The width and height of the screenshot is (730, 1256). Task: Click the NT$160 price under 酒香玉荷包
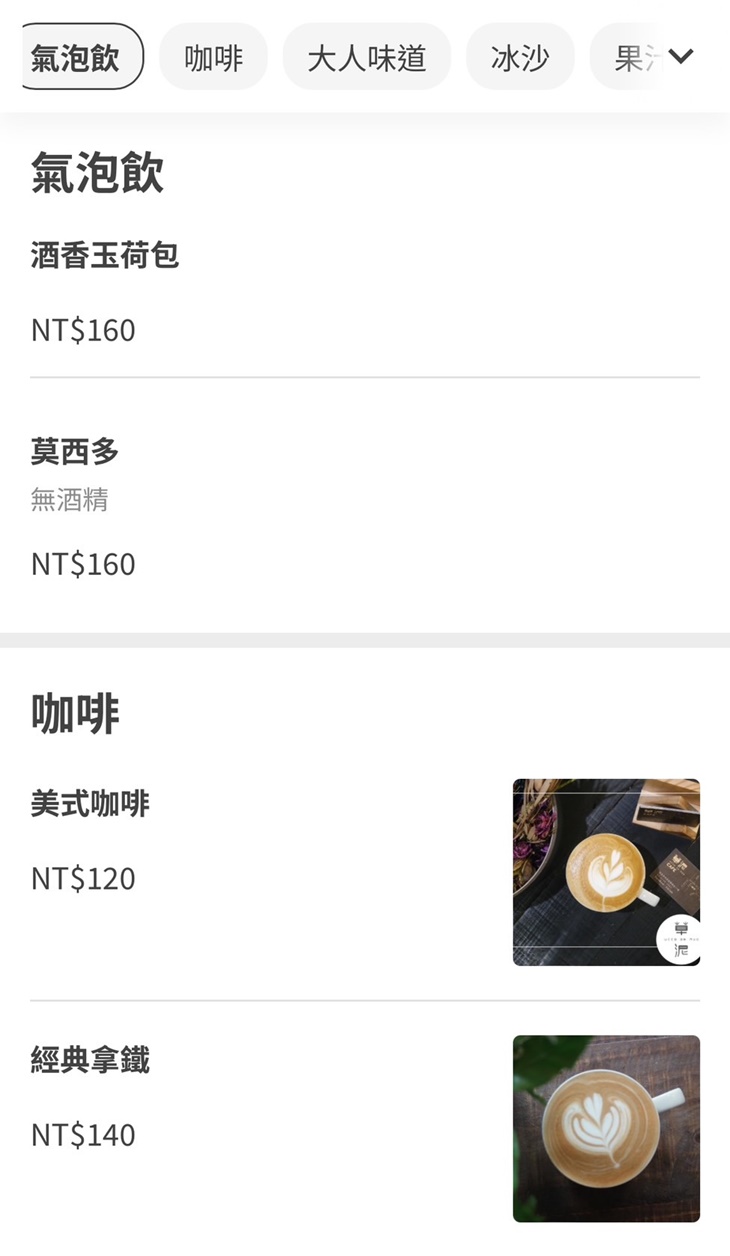coord(80,329)
